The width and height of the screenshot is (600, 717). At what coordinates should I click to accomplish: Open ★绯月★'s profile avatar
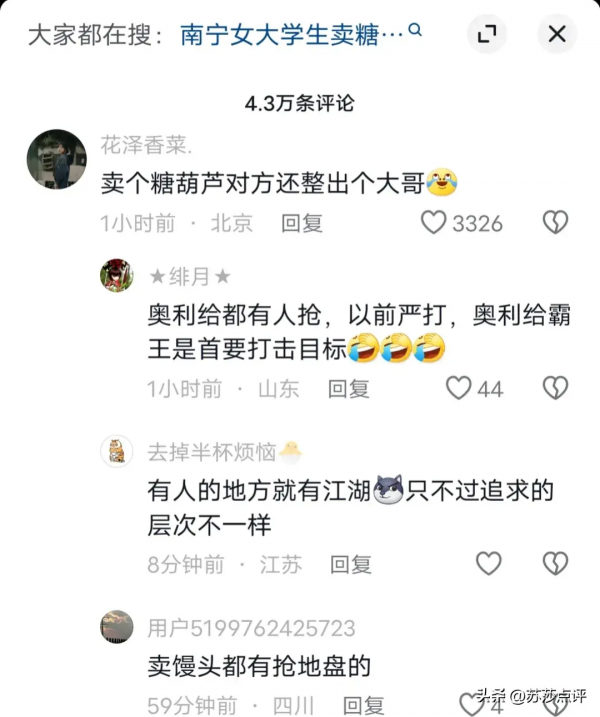[117, 274]
